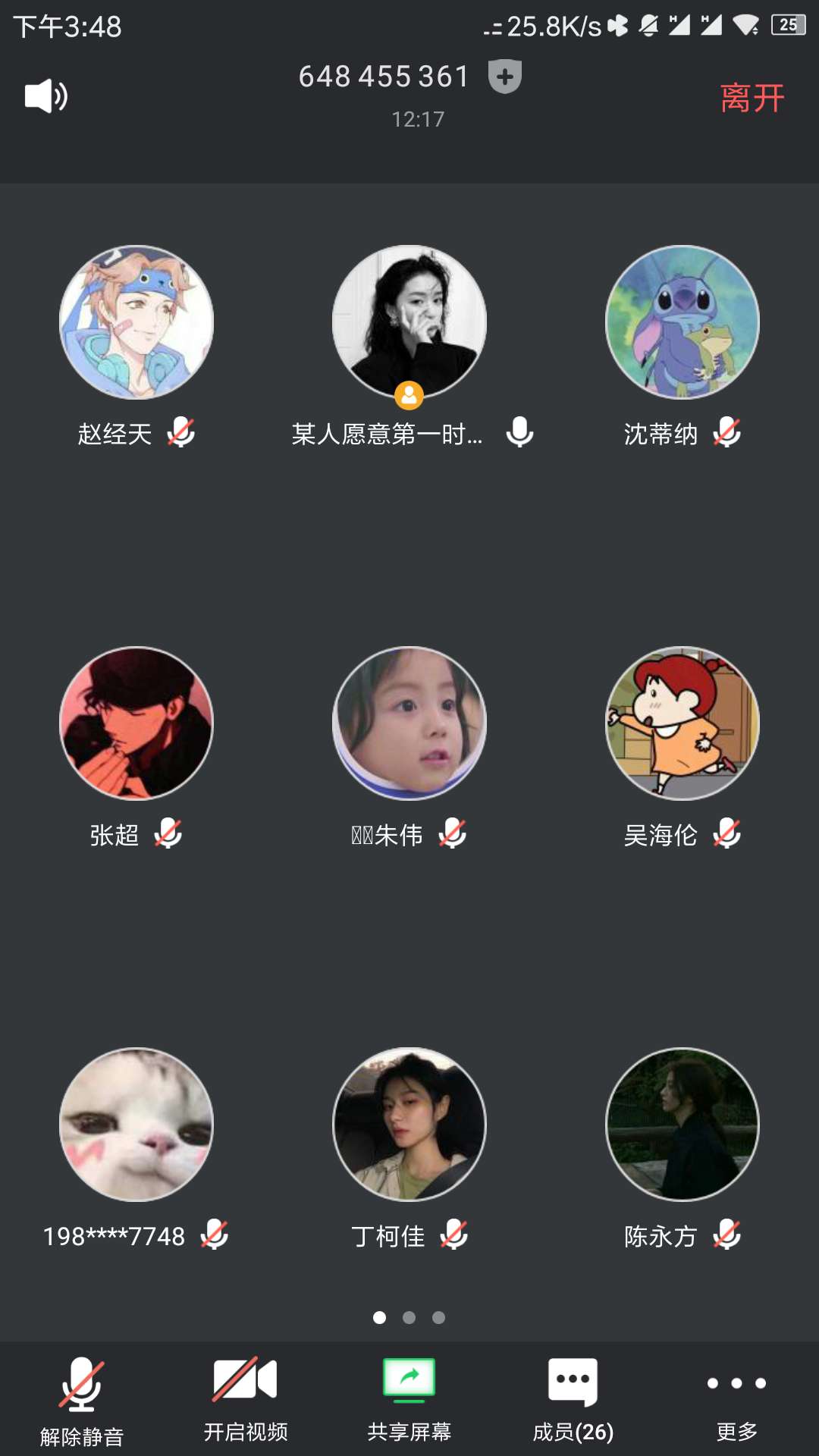Select participant 沈蒂纳's avatar
Screen dimensions: 819x1456
point(682,322)
